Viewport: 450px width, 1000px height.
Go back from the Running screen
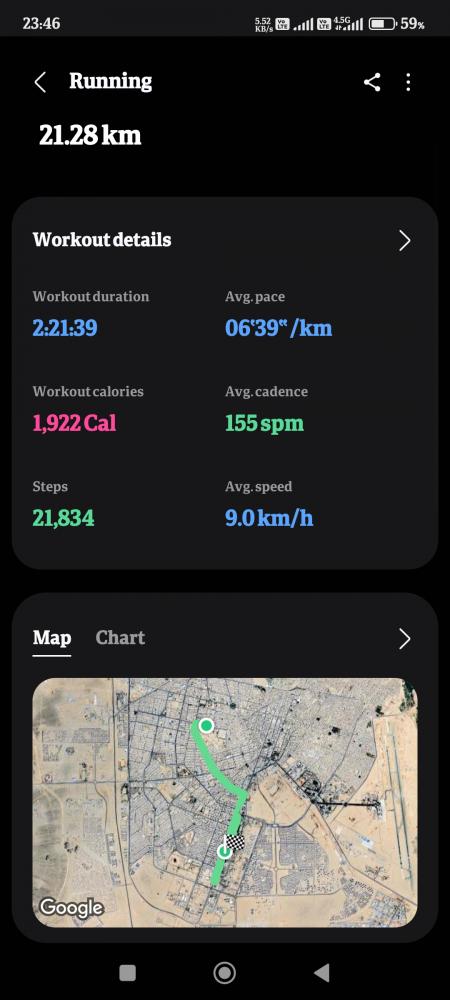click(40, 82)
